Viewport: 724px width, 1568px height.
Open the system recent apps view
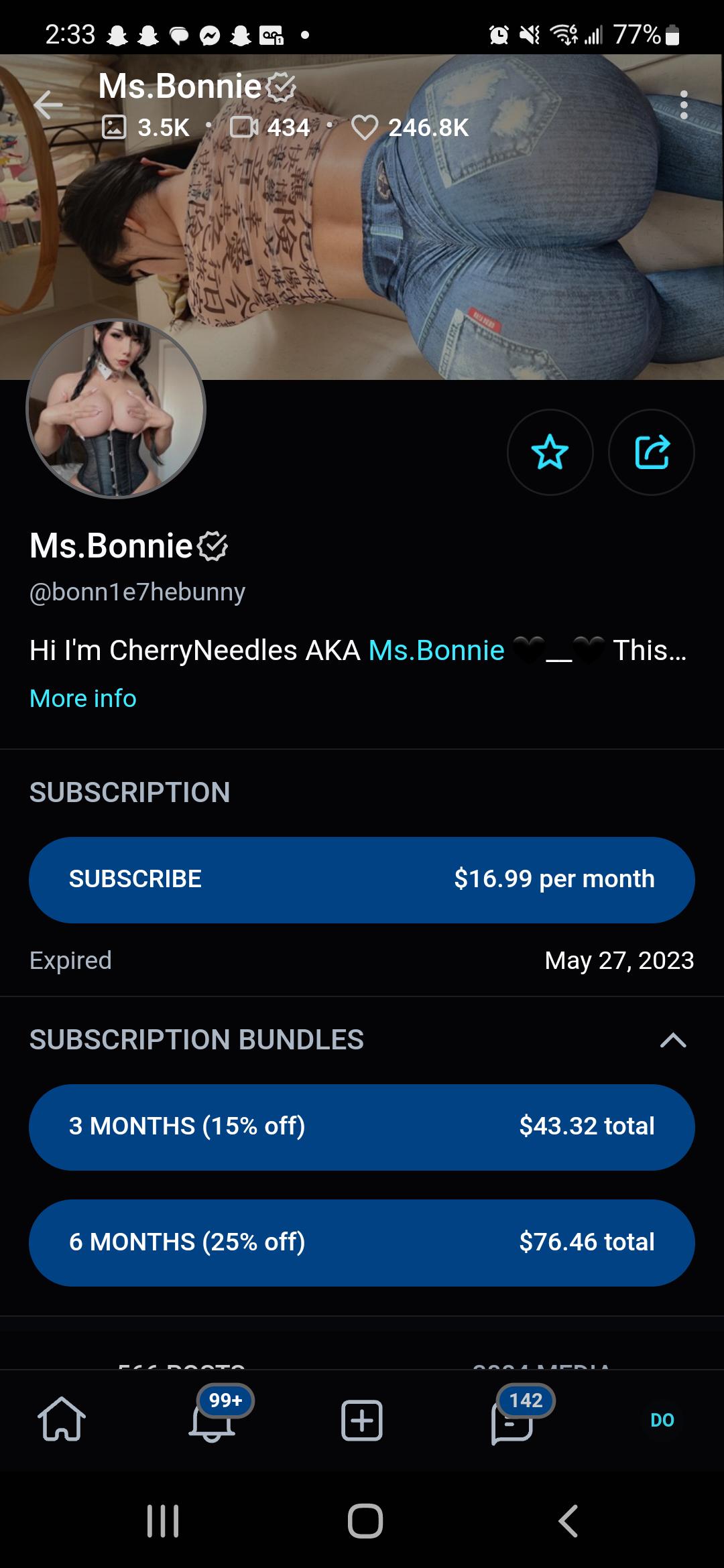(x=163, y=1520)
